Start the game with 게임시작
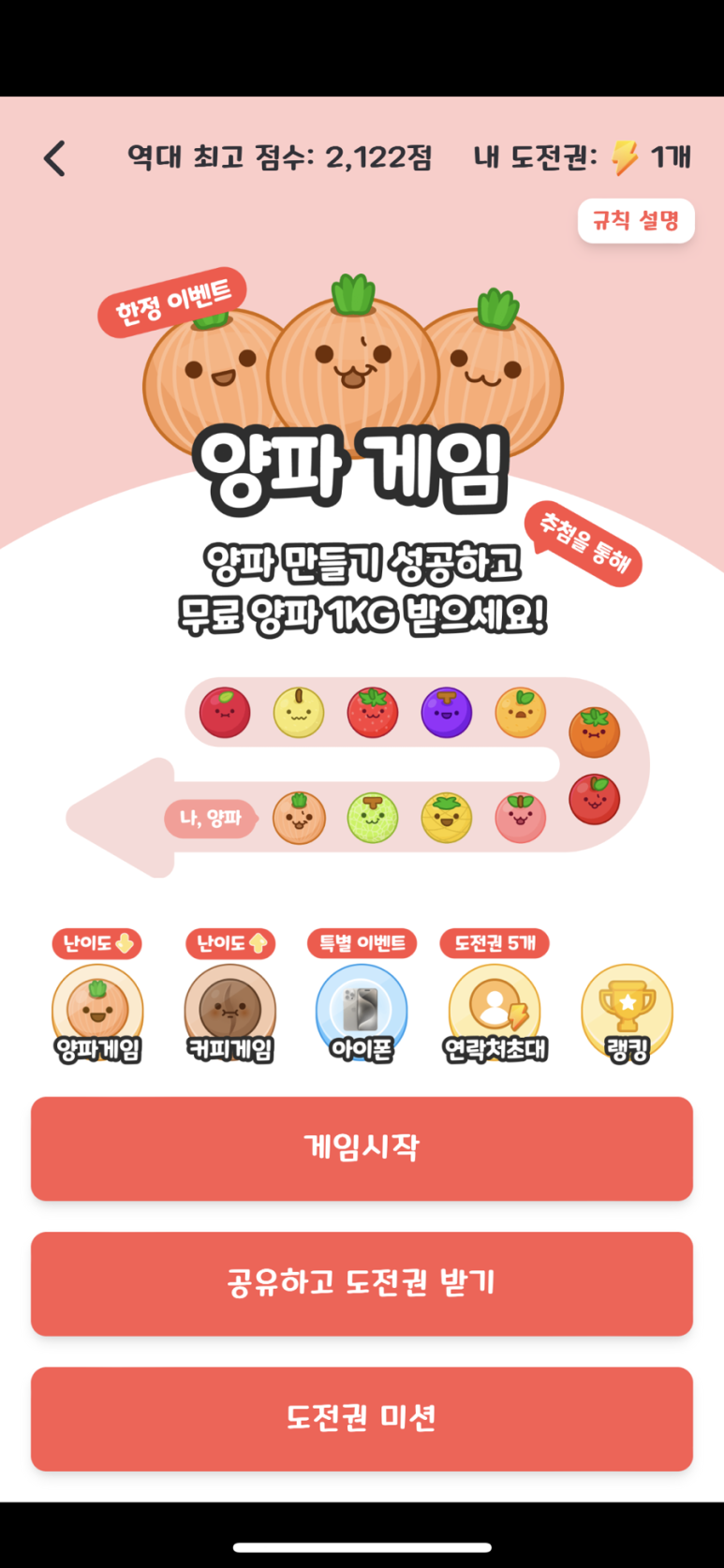Image resolution: width=724 pixels, height=1568 pixels. click(x=362, y=1148)
